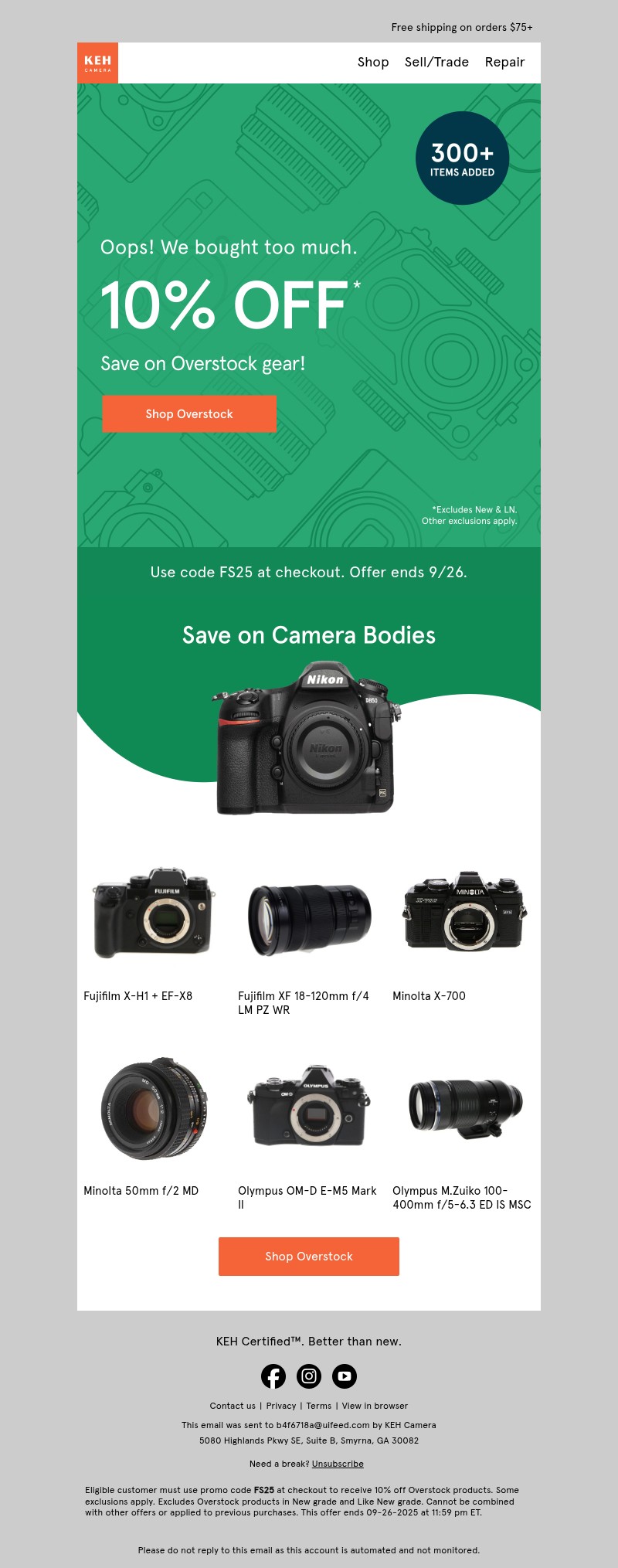Tap Shop Overstock button below products
618x1568 pixels.
[x=309, y=1257]
